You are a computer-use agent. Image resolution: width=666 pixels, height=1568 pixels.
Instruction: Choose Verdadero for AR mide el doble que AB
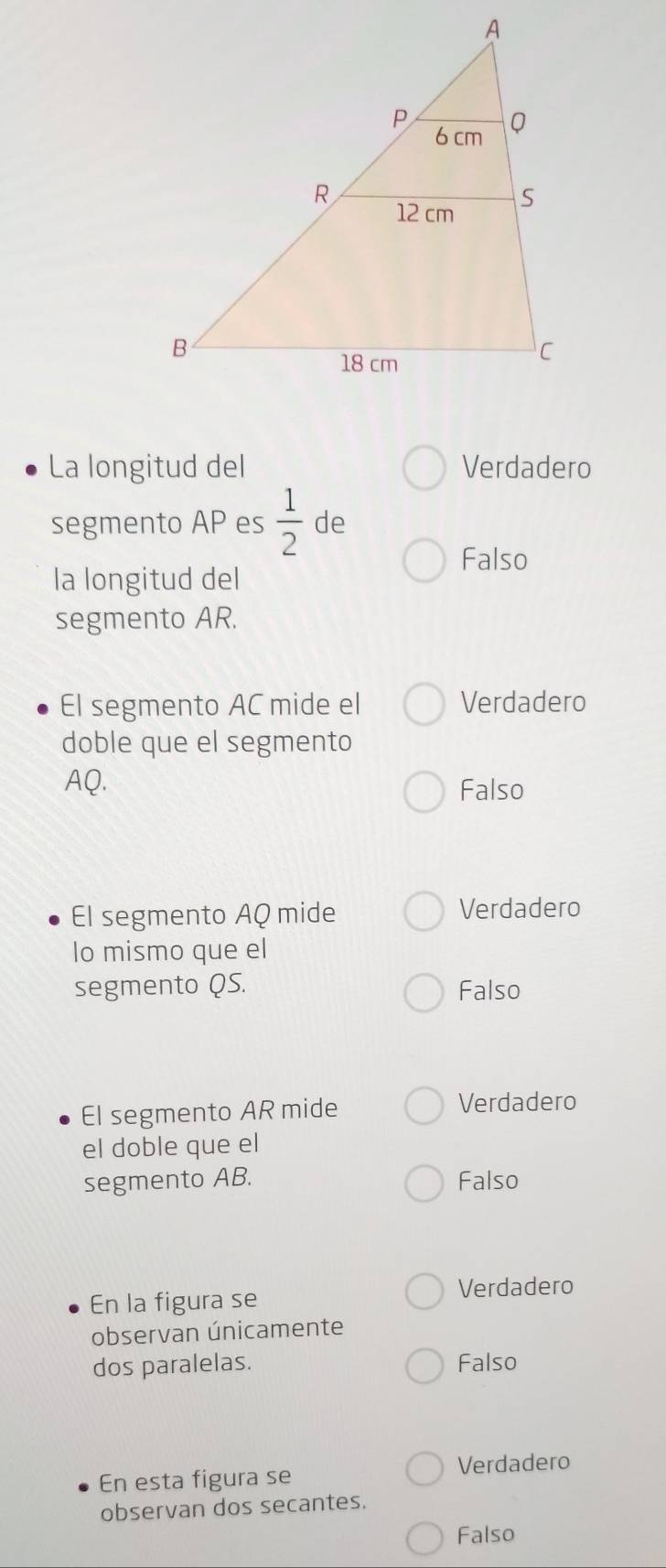click(x=423, y=1104)
